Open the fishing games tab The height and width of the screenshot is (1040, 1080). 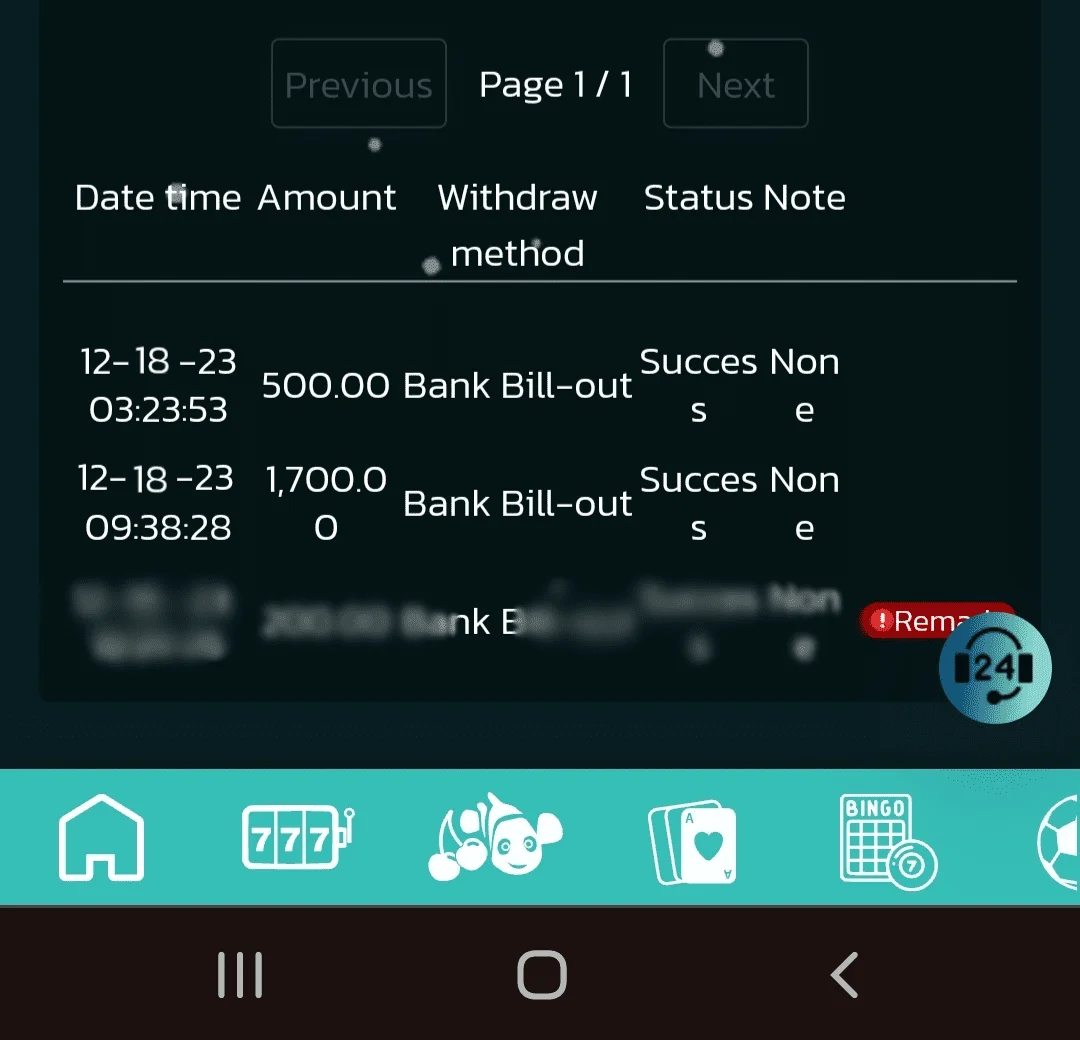pos(496,838)
